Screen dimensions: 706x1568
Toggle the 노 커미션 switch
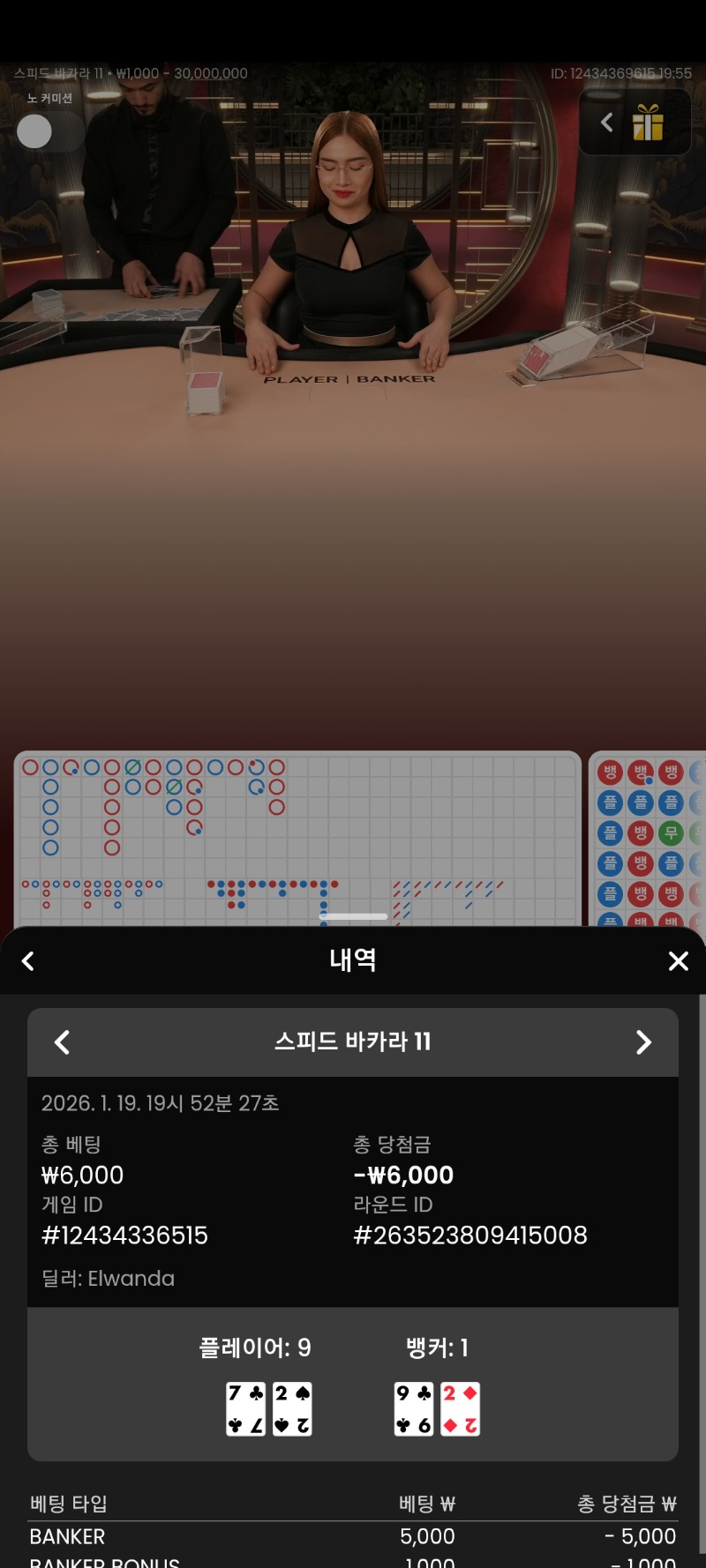(49, 131)
